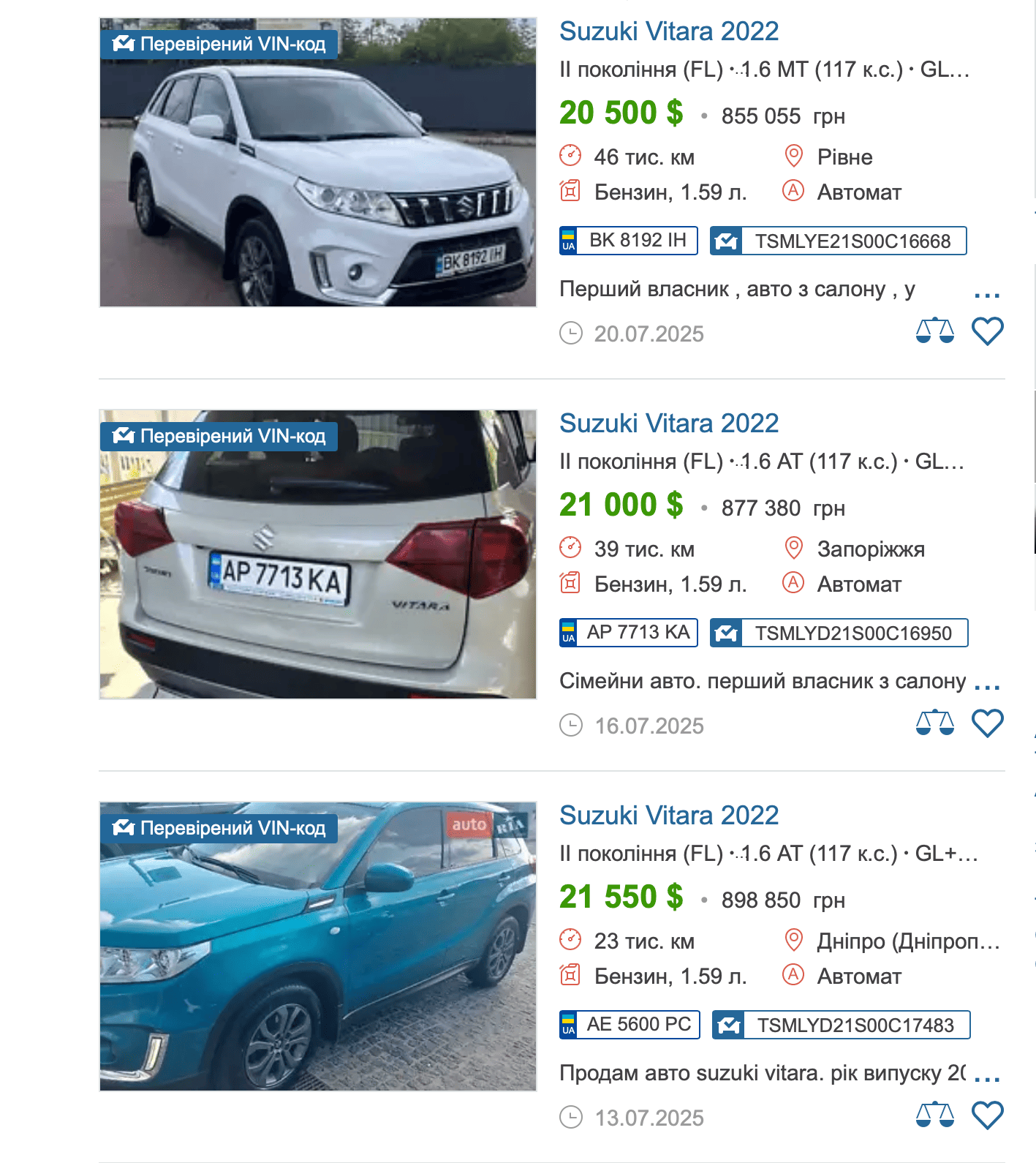Open the 21 000 $ Suzuki Vitara listing title

tap(668, 424)
